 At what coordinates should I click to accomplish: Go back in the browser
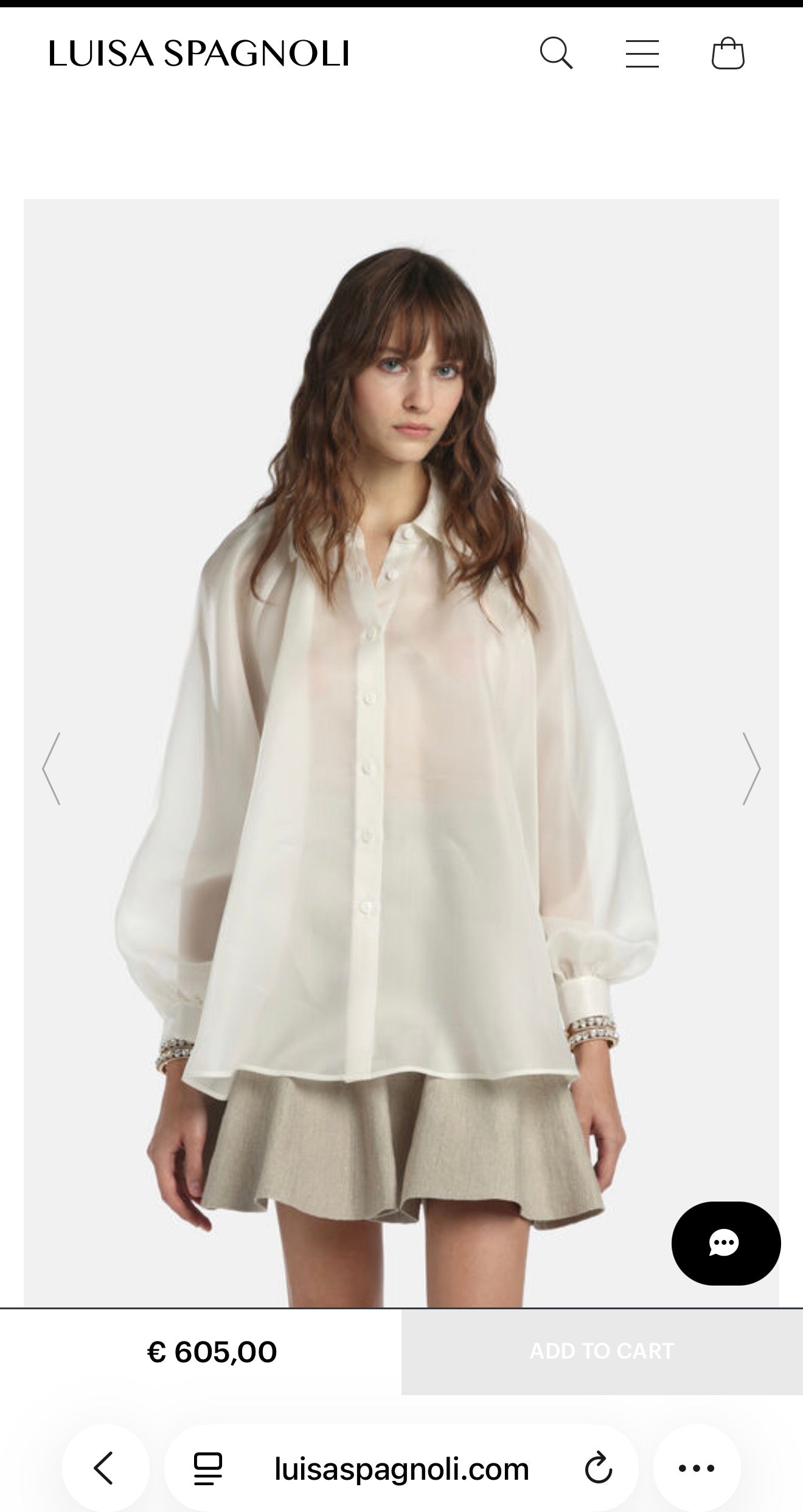coord(105,1468)
